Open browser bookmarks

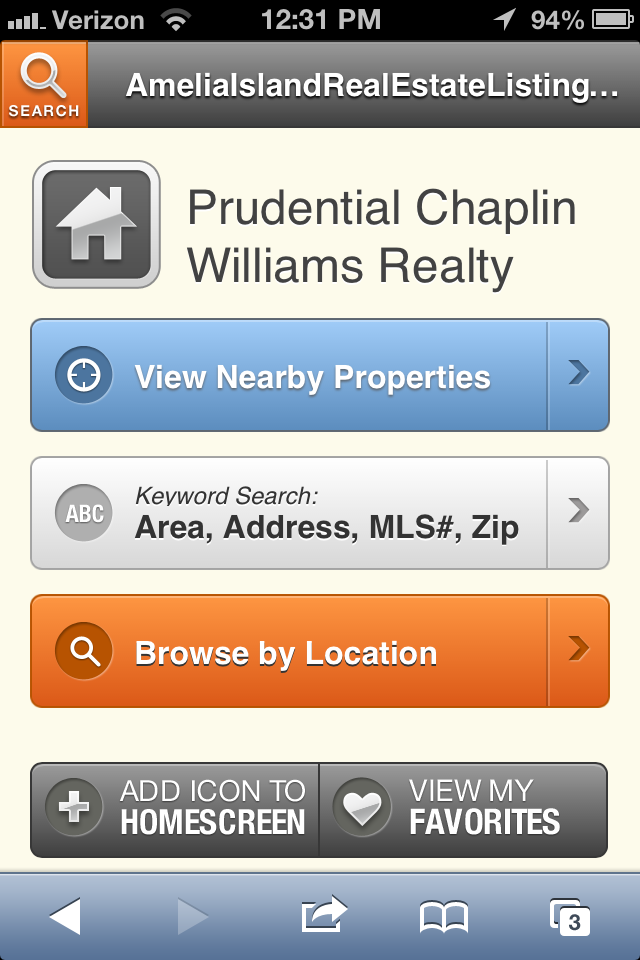[x=443, y=916]
